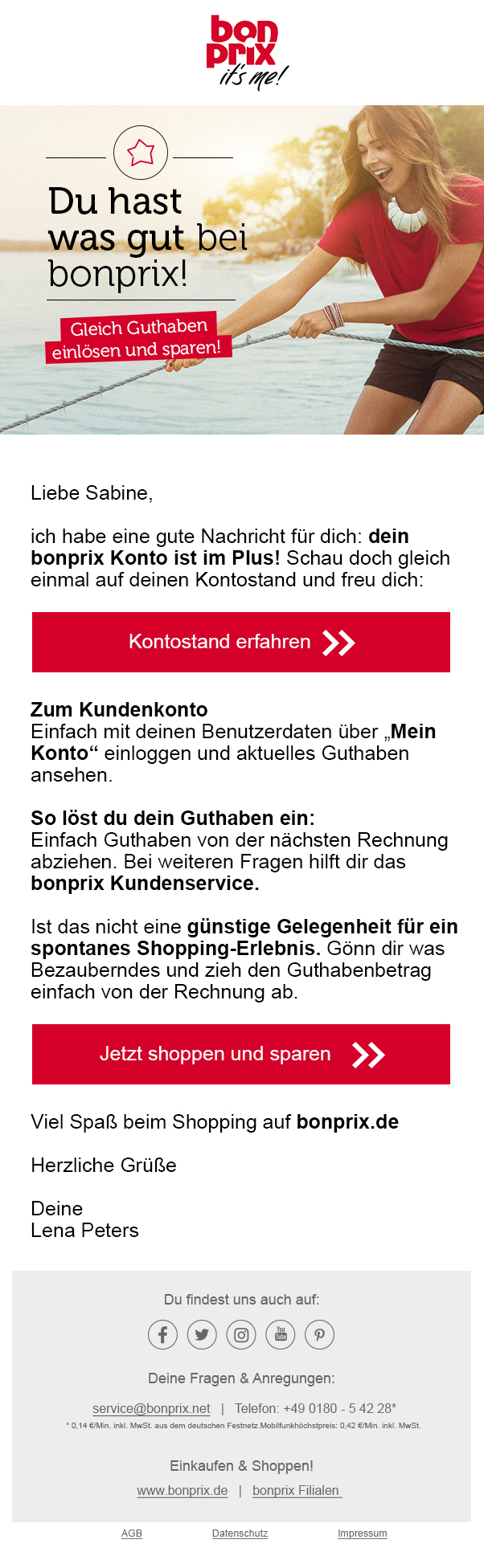Open bonprix Filialen link
The image size is (484, 1568).
297,1490
